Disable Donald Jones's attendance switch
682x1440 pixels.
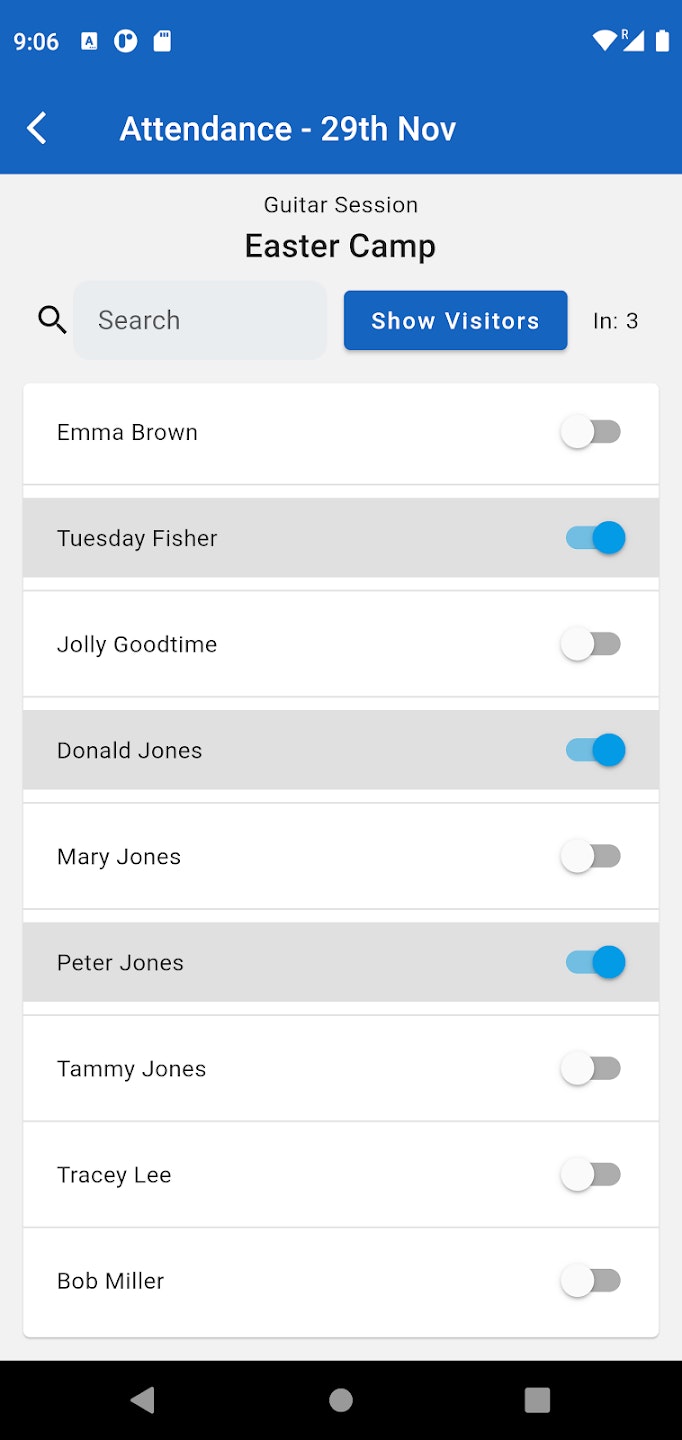point(595,750)
